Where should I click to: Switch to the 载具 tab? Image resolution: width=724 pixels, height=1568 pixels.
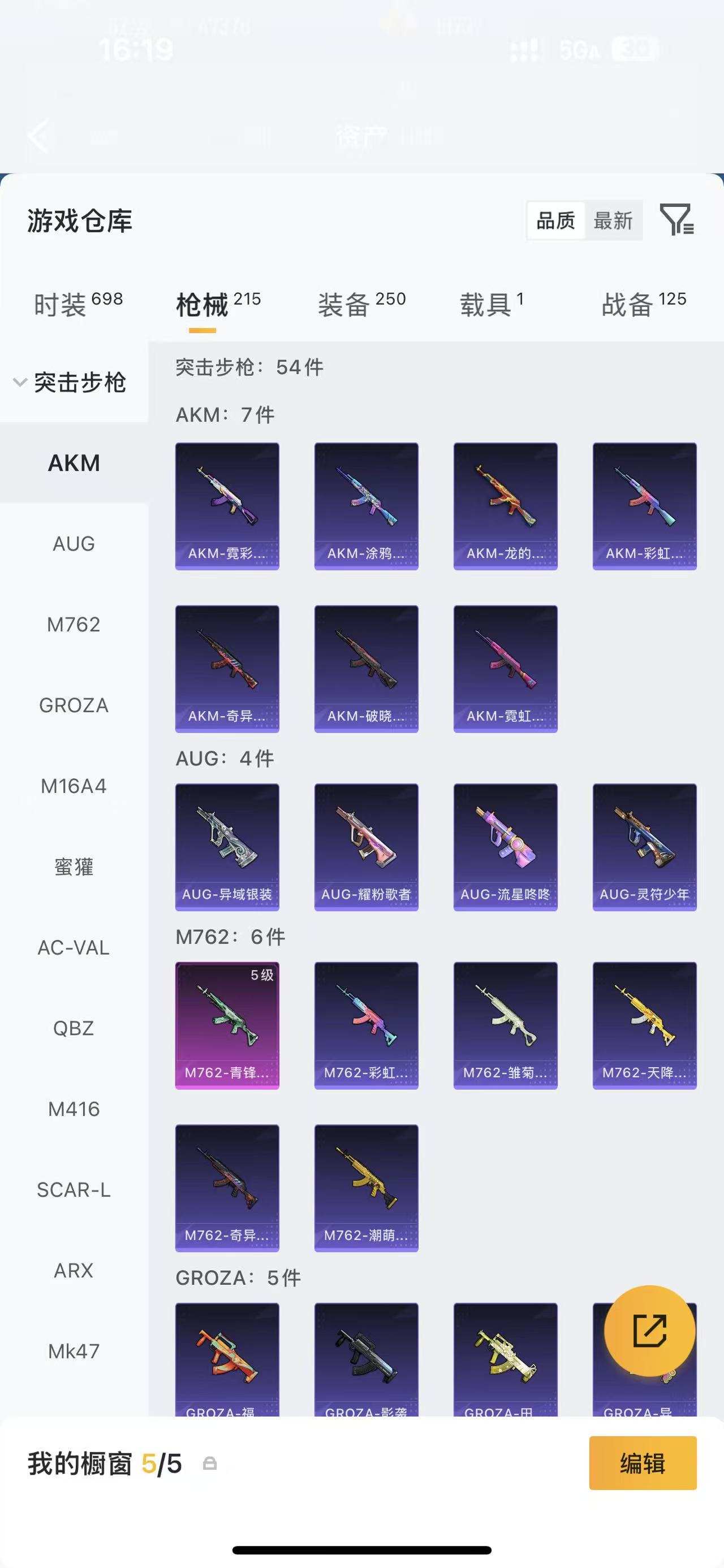point(492,304)
